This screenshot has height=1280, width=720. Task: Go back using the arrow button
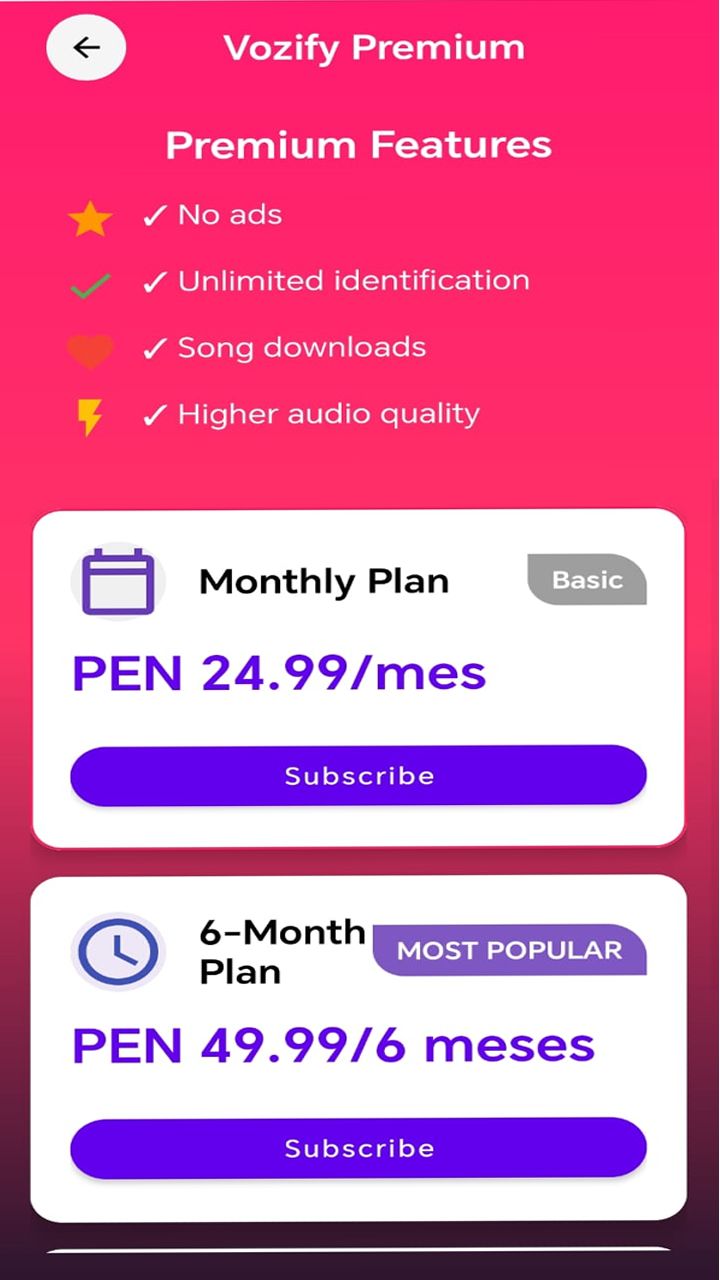tap(86, 47)
